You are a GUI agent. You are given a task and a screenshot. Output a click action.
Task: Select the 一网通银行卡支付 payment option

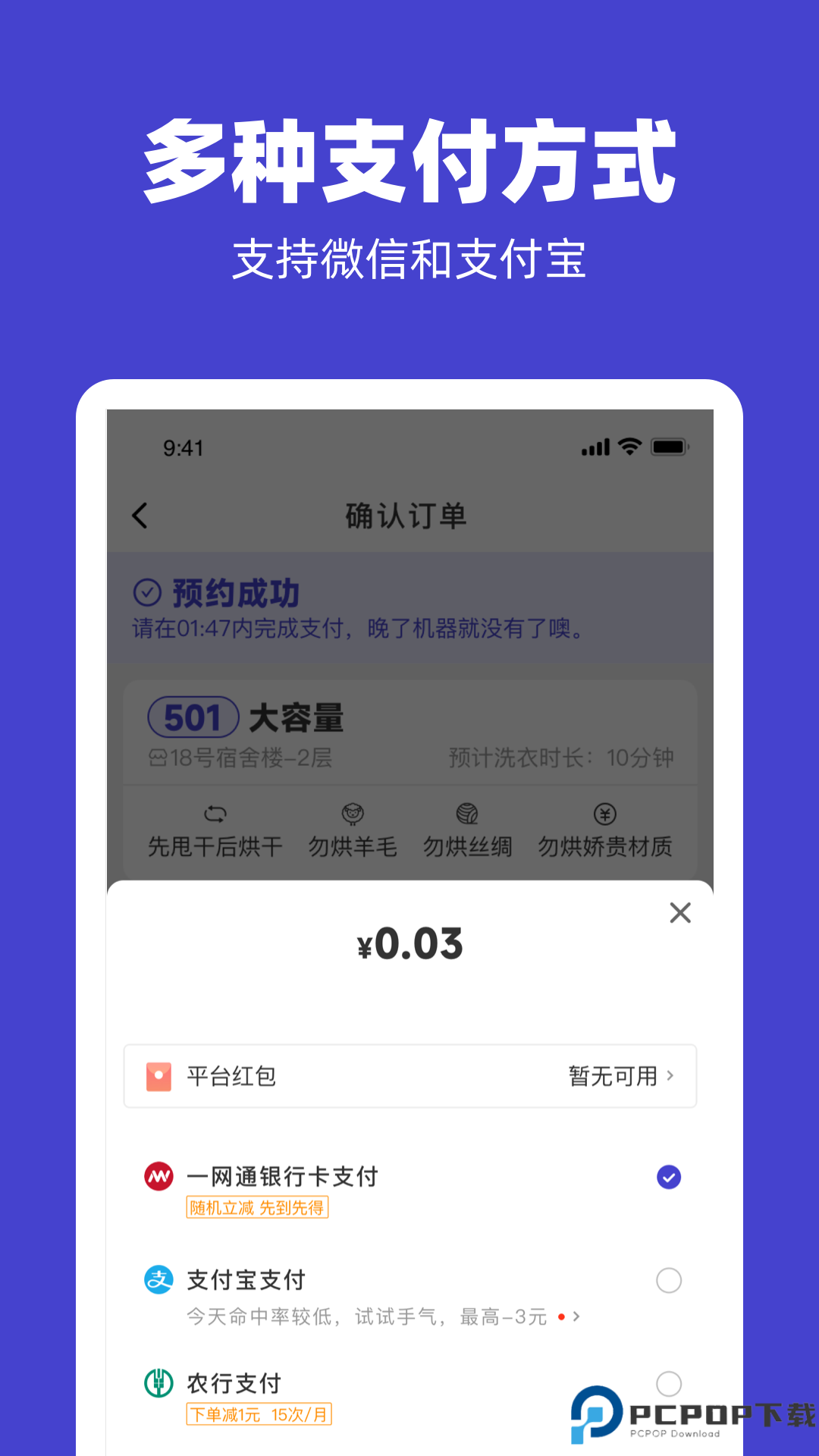tap(667, 1176)
